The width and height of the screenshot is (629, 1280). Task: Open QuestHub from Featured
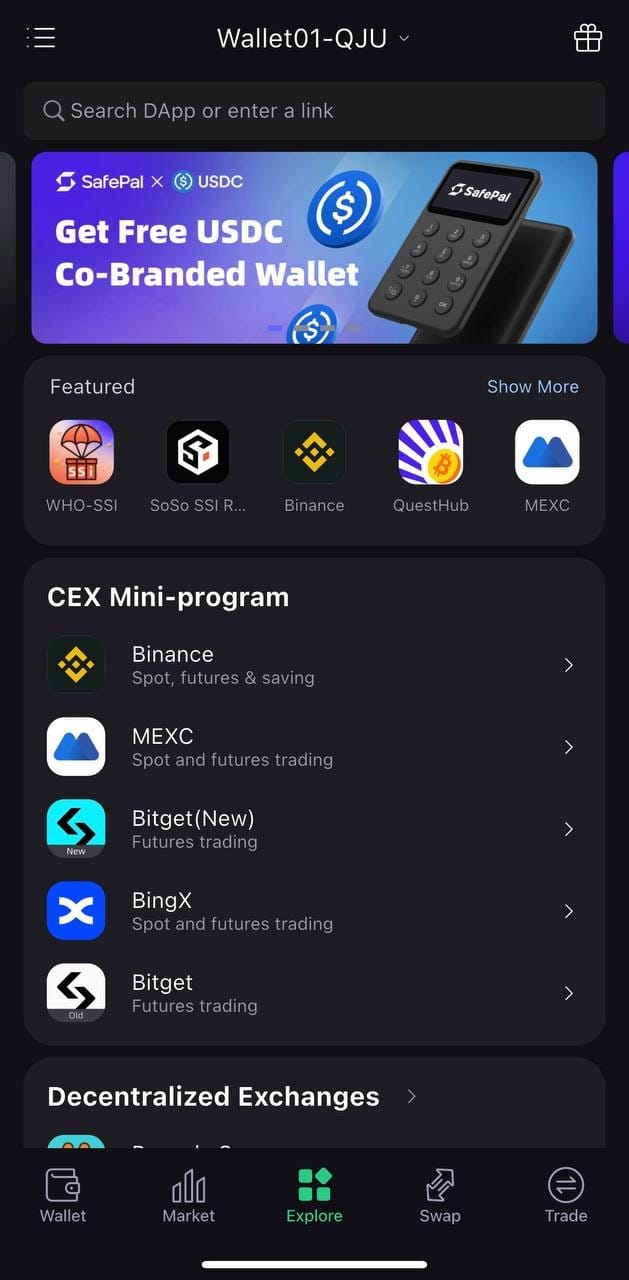point(431,463)
